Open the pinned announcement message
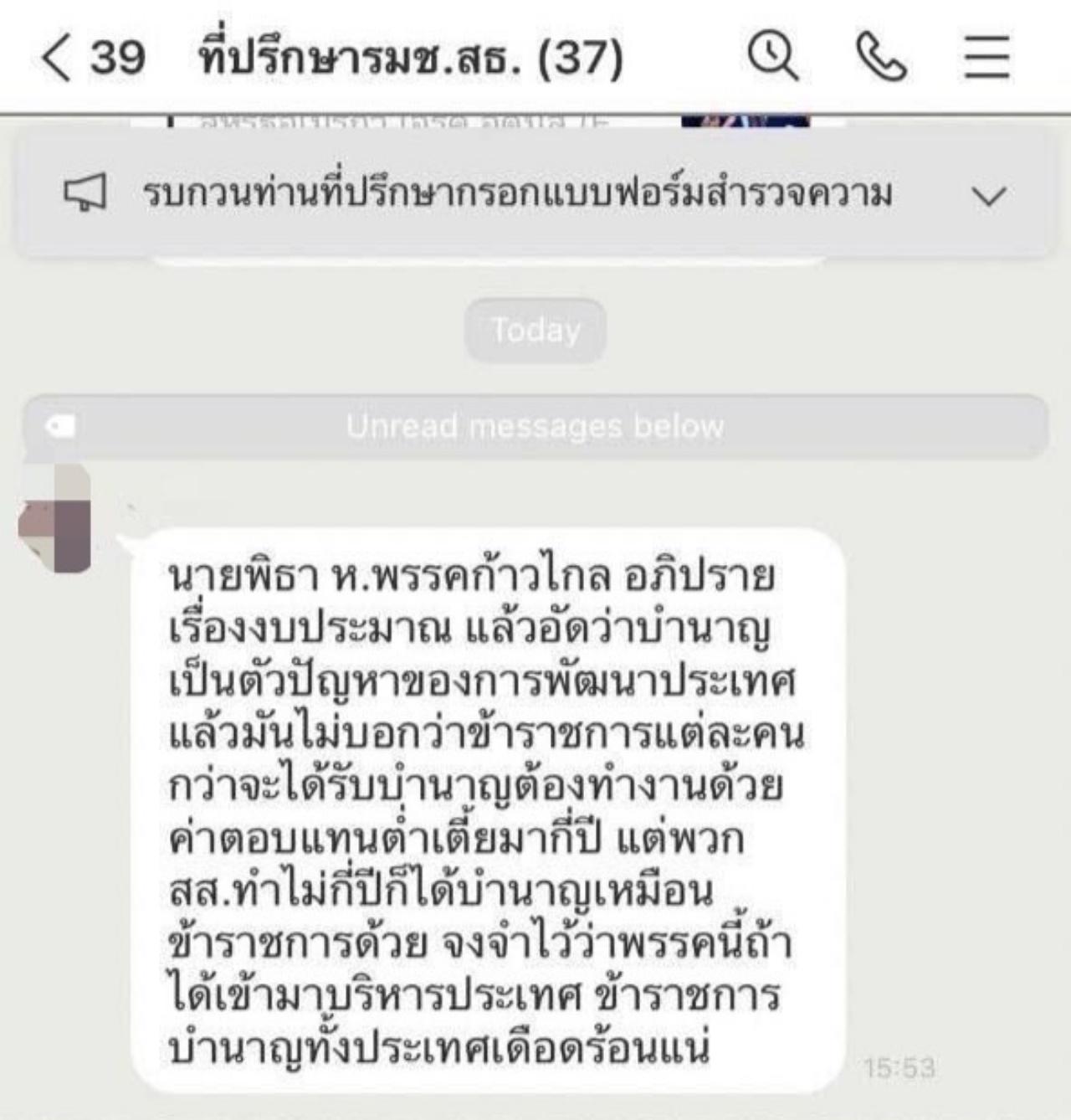Image resolution: width=1071 pixels, height=1120 pixels. 516,194
